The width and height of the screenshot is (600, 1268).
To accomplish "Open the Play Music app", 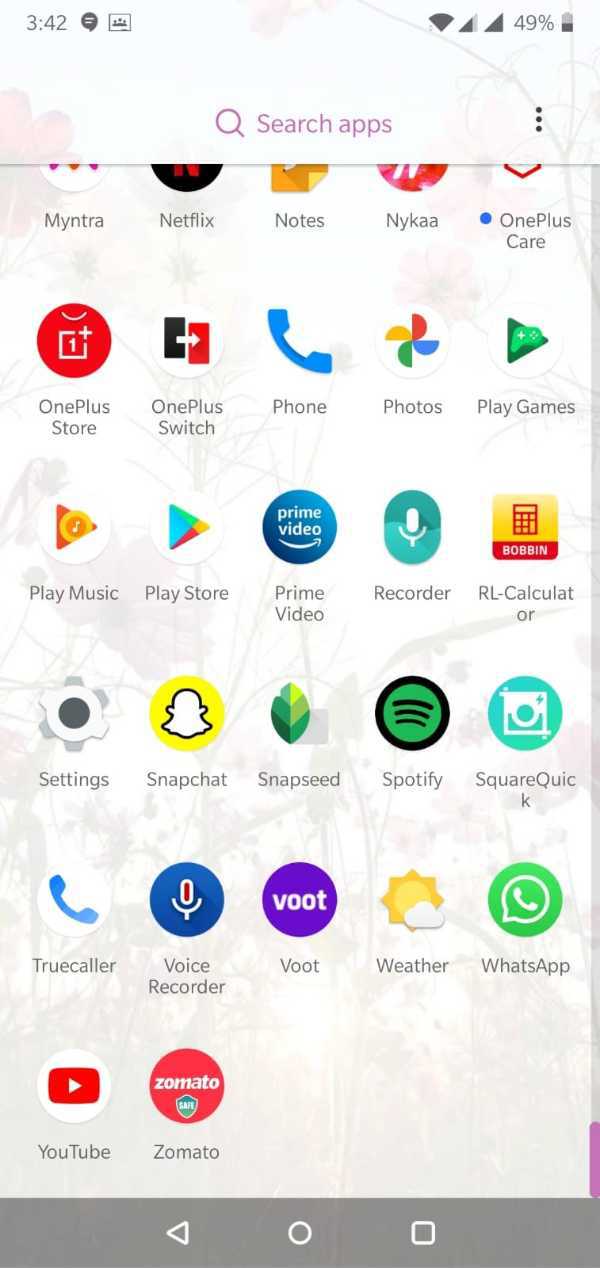I will point(74,528).
